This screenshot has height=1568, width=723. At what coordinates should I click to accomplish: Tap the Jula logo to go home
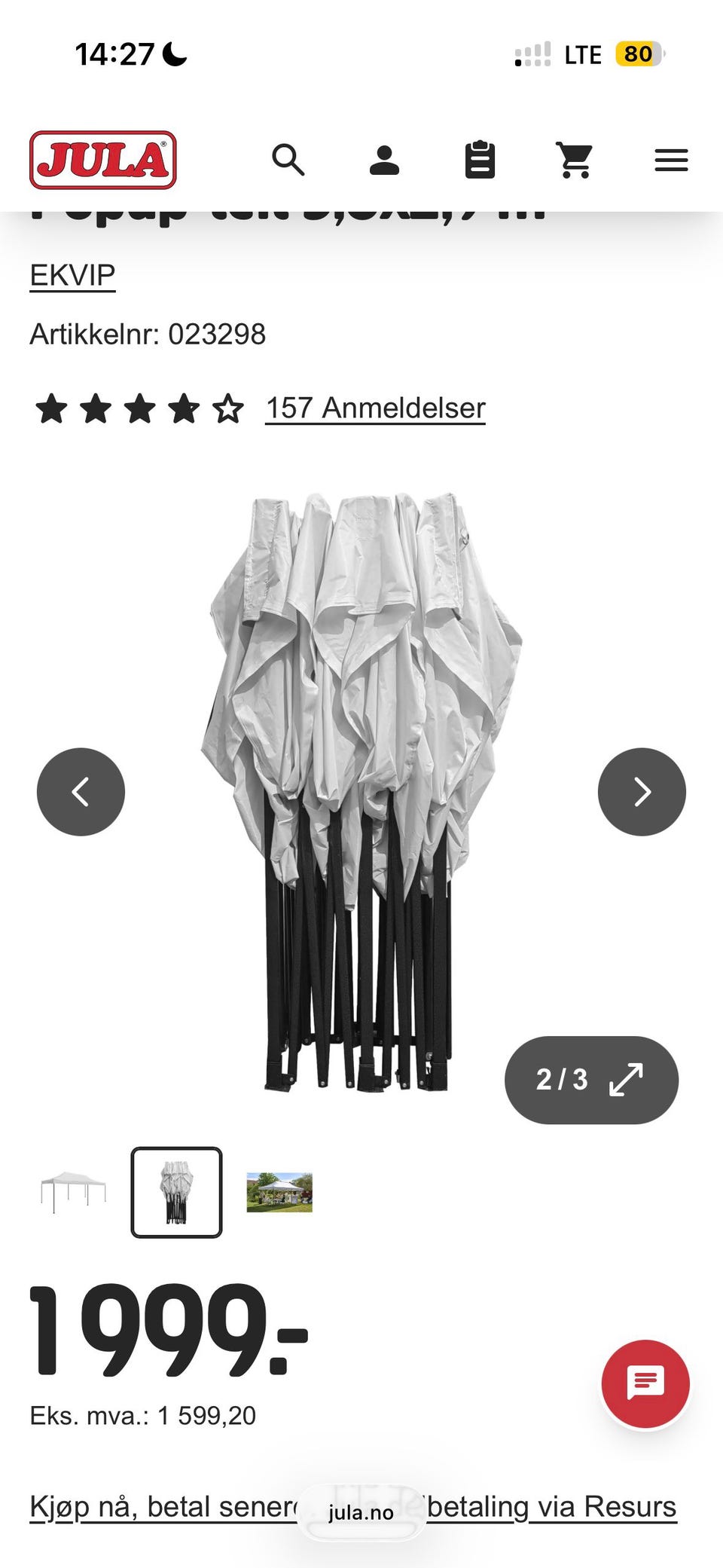pyautogui.click(x=103, y=160)
